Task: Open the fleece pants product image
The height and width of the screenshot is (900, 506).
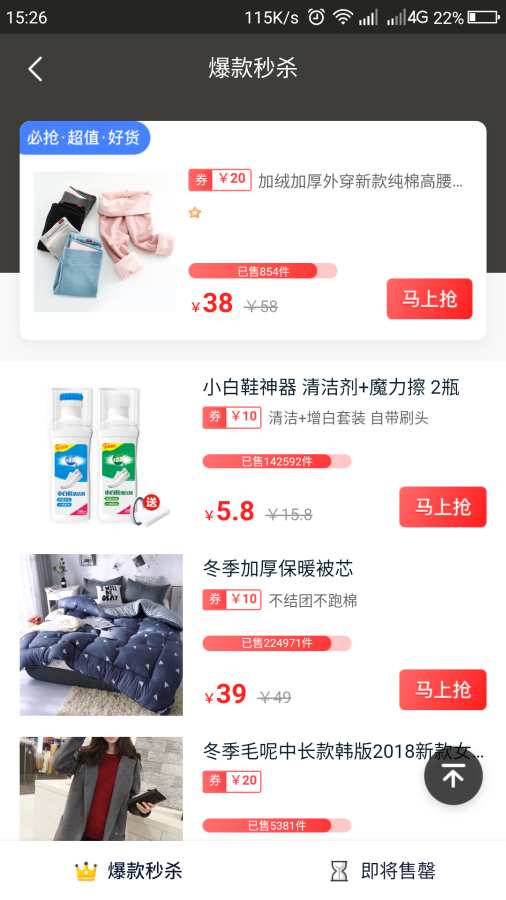Action: [104, 242]
